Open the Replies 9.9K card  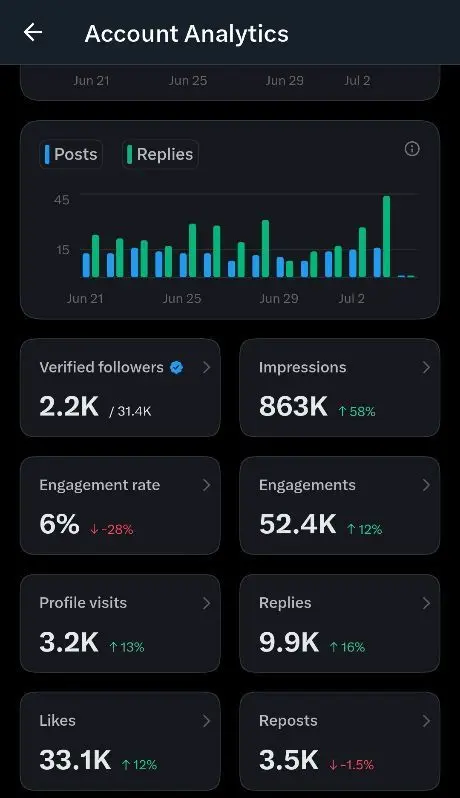[339, 623]
